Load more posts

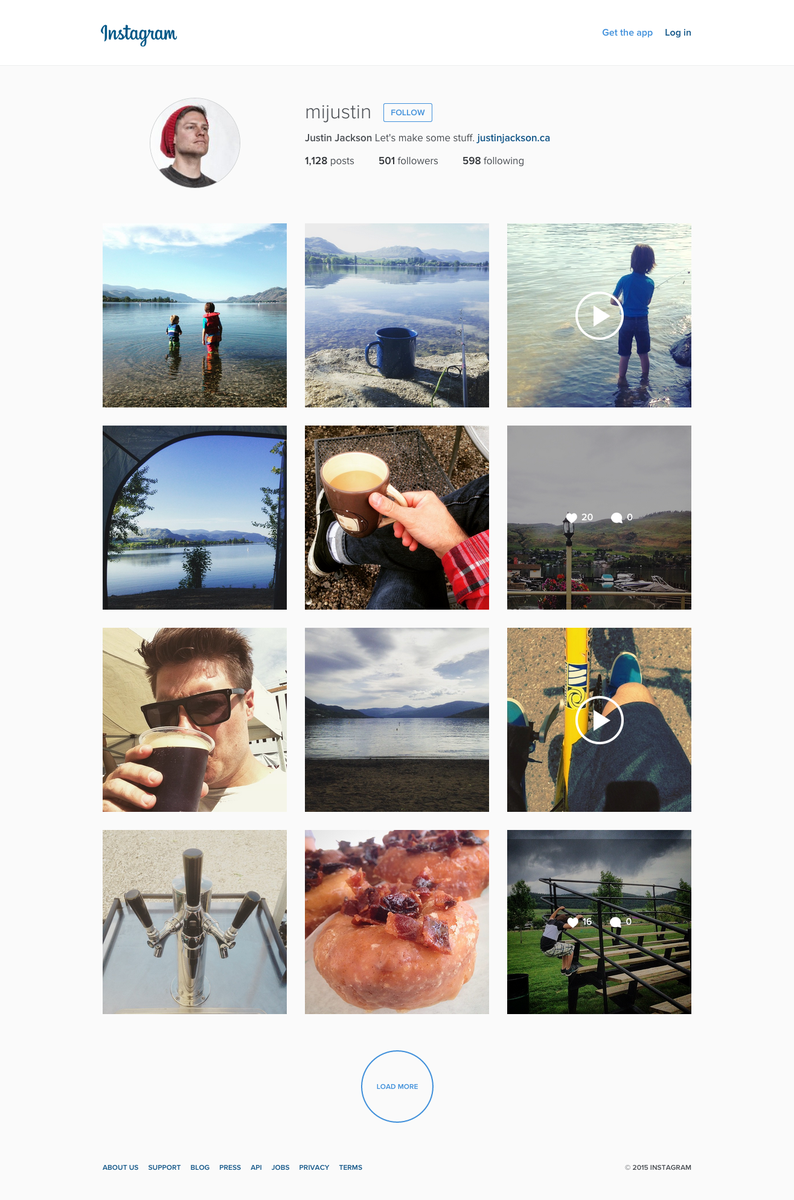tap(397, 1086)
